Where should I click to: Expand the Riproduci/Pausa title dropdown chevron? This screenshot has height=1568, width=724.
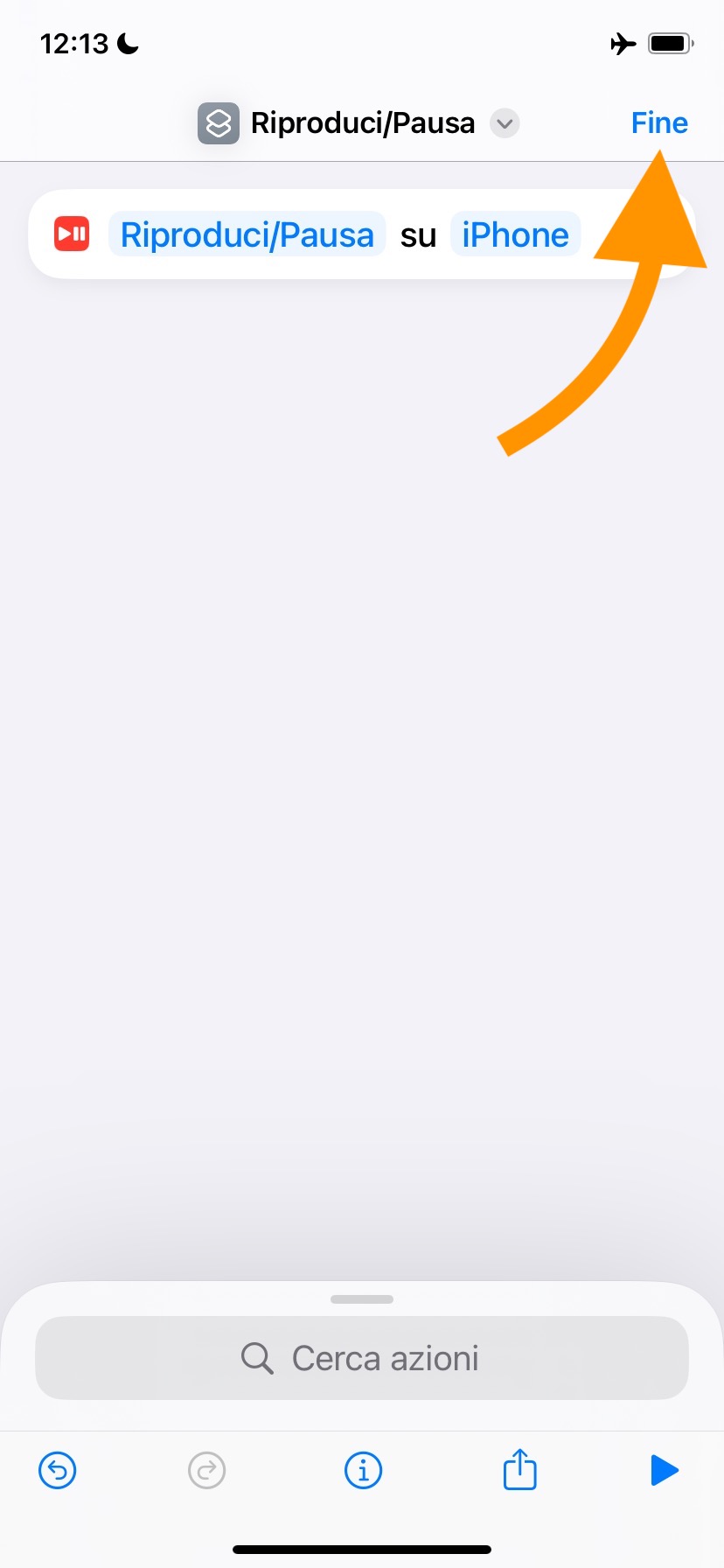point(505,123)
